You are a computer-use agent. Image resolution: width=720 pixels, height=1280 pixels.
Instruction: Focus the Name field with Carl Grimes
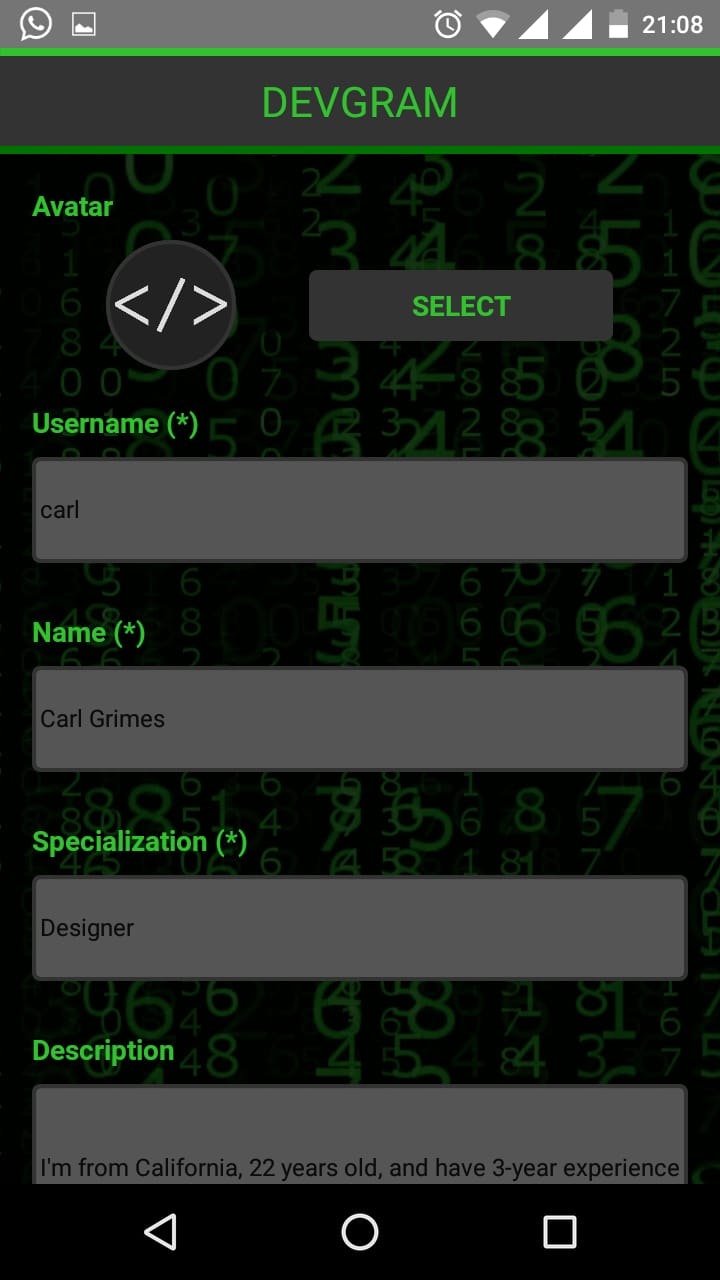coord(360,719)
